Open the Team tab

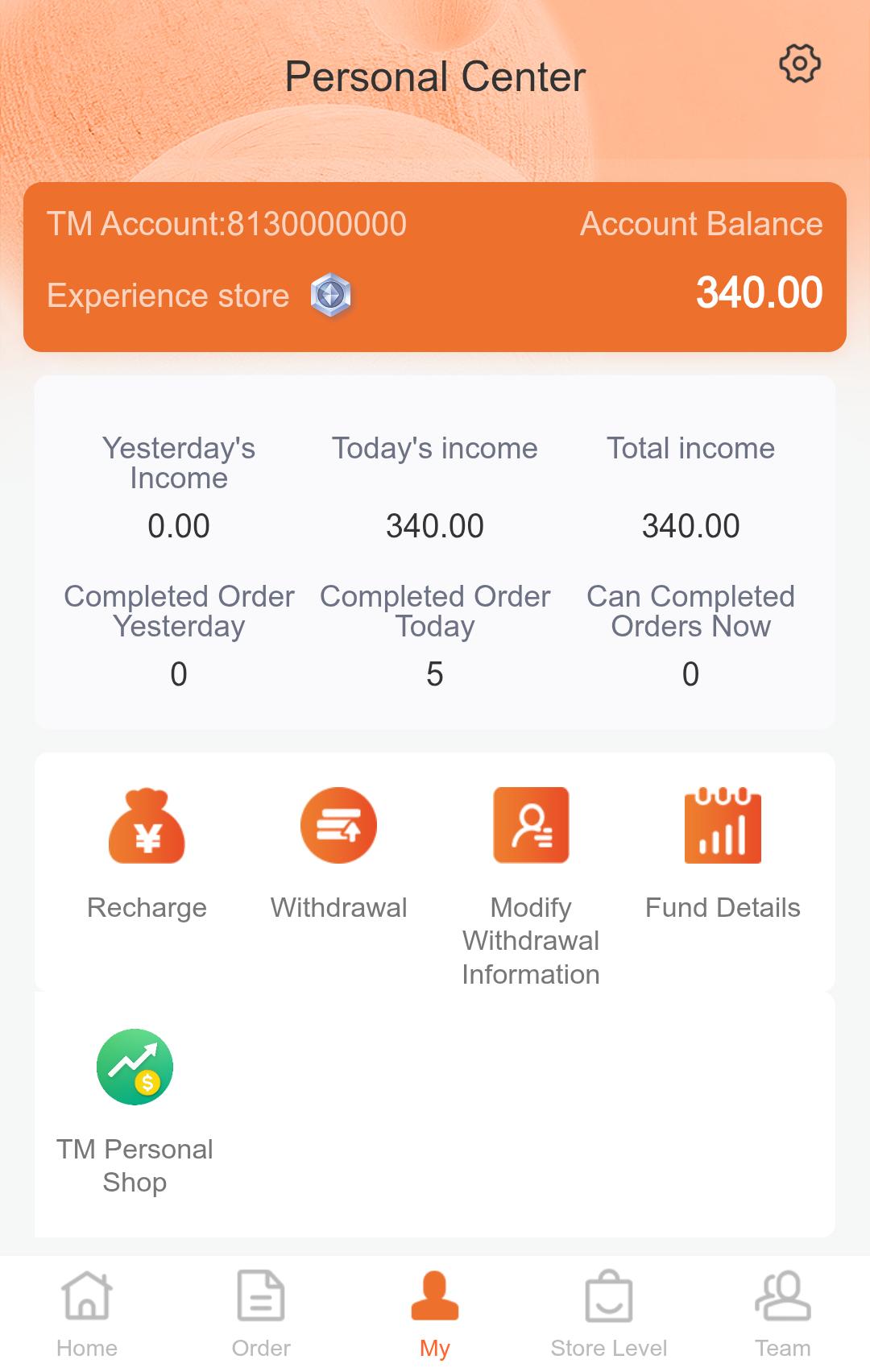tap(784, 1313)
